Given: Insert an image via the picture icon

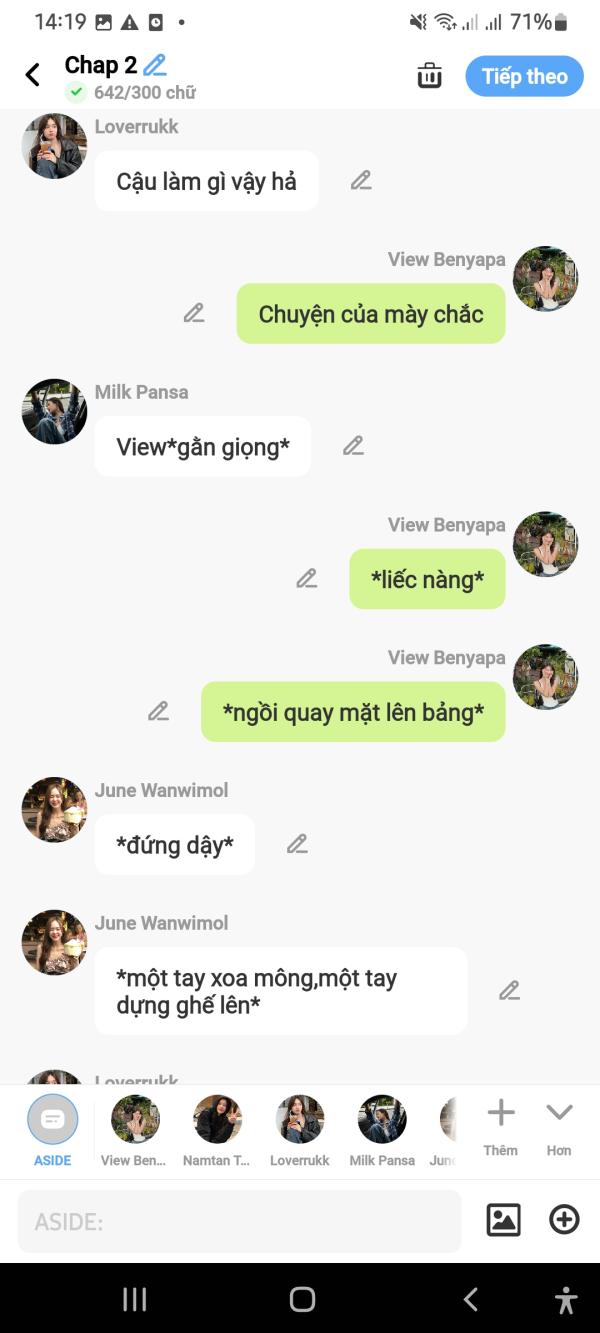Looking at the screenshot, I should [x=503, y=1220].
